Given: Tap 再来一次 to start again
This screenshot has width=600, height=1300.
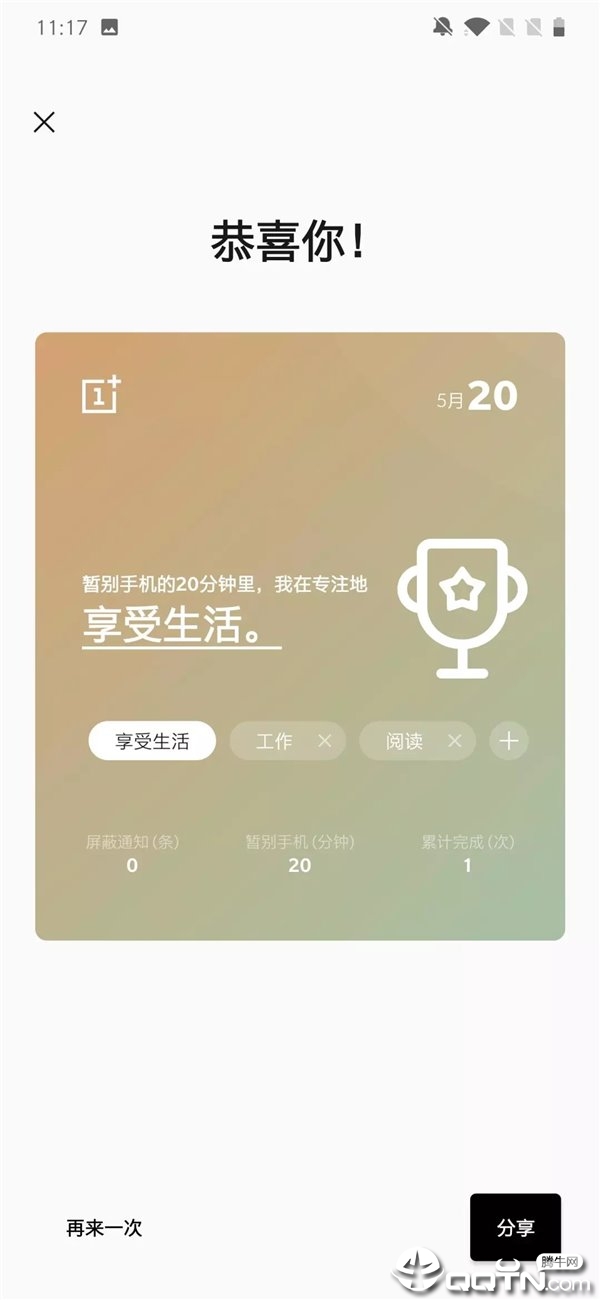Looking at the screenshot, I should click(x=104, y=1228).
